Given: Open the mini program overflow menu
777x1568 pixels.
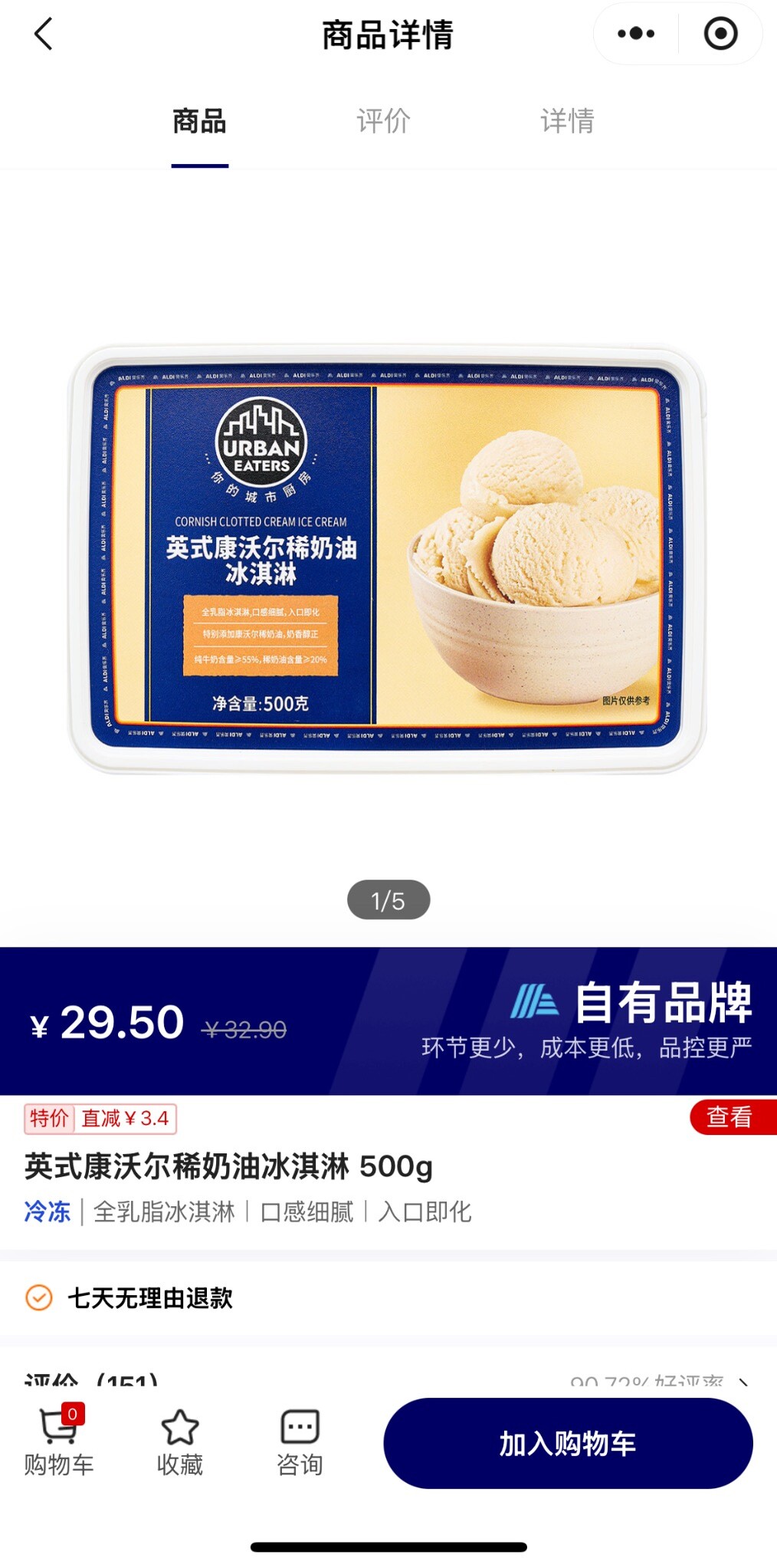Looking at the screenshot, I should [x=636, y=34].
